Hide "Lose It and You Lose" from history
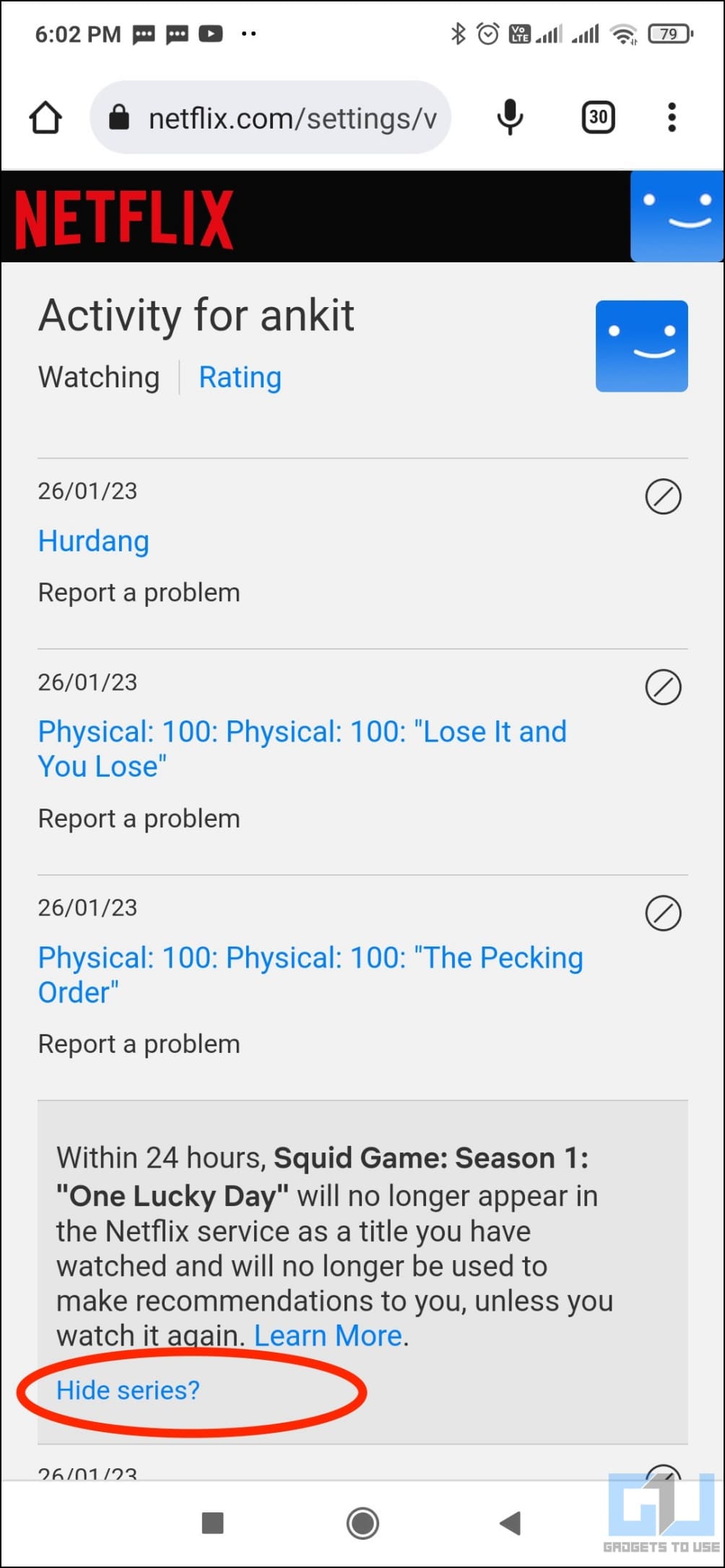 click(x=663, y=687)
